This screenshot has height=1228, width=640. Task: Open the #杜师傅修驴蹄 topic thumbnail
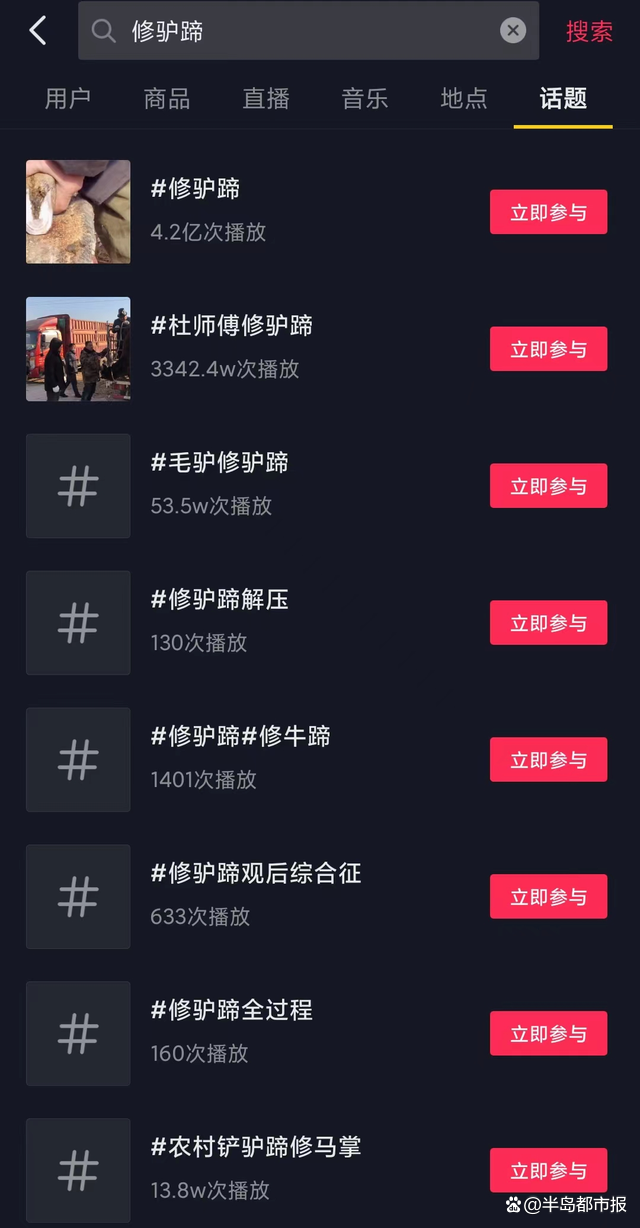(78, 349)
